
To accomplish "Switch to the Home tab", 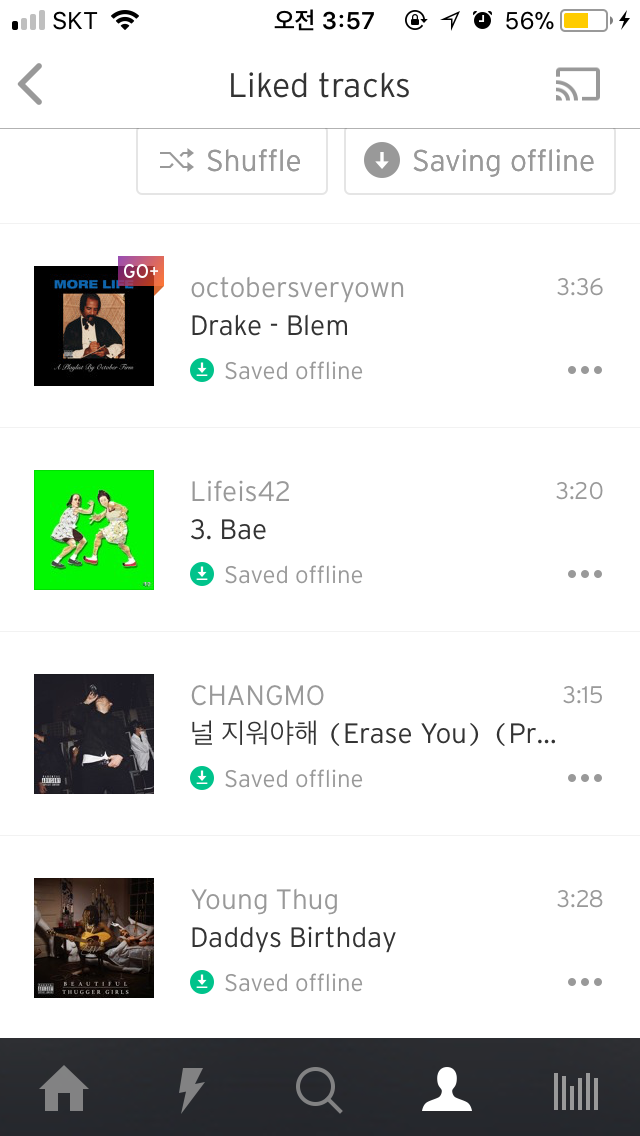I will 64,1089.
